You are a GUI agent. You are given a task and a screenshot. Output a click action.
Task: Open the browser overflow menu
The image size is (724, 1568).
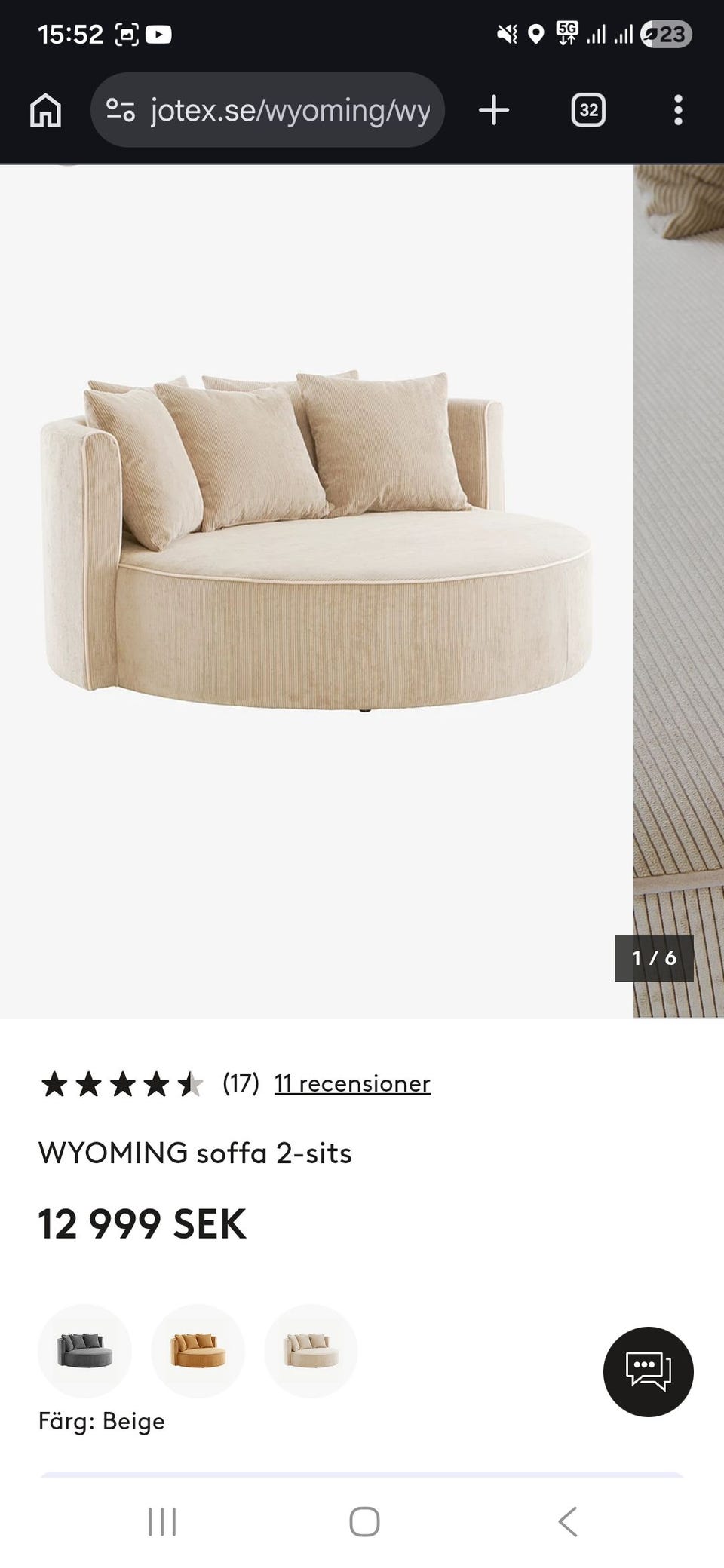coord(678,110)
